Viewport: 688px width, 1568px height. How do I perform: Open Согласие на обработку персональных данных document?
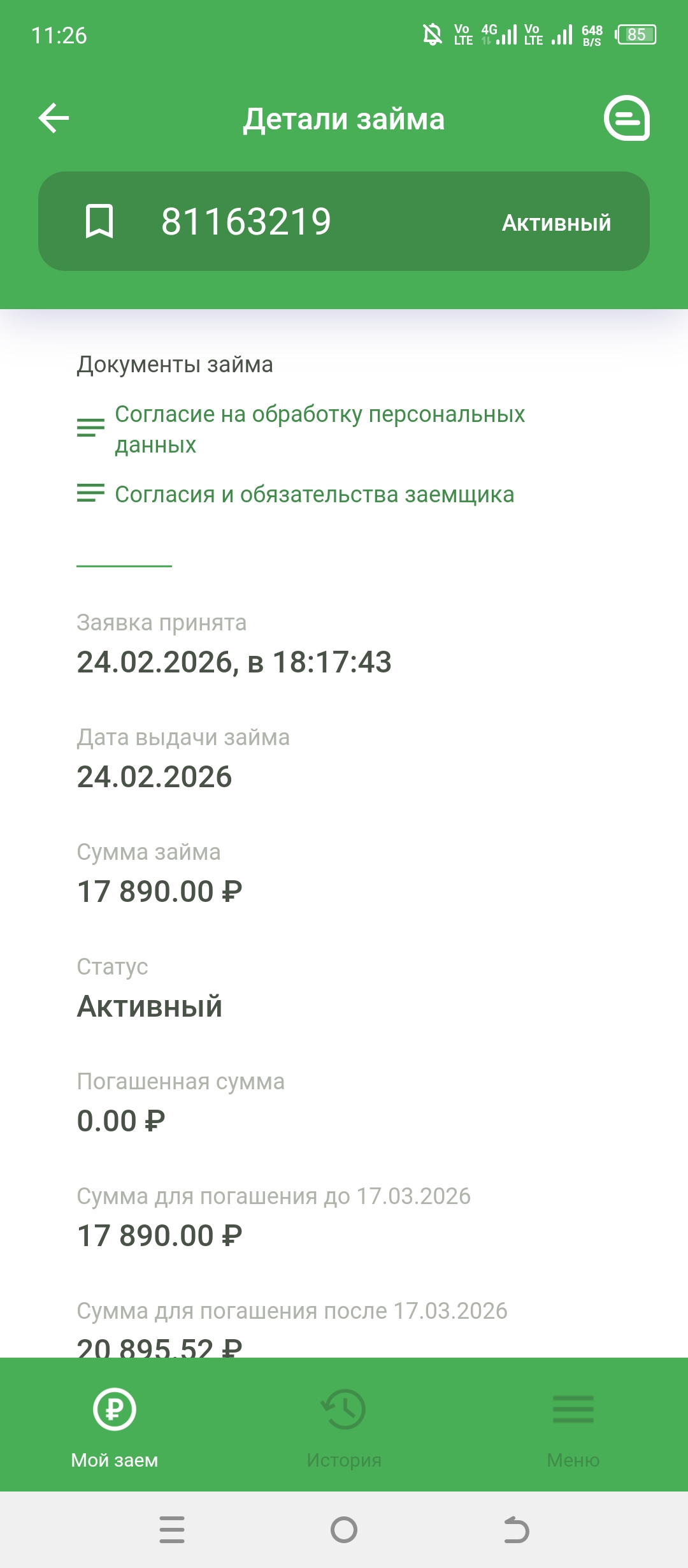319,429
